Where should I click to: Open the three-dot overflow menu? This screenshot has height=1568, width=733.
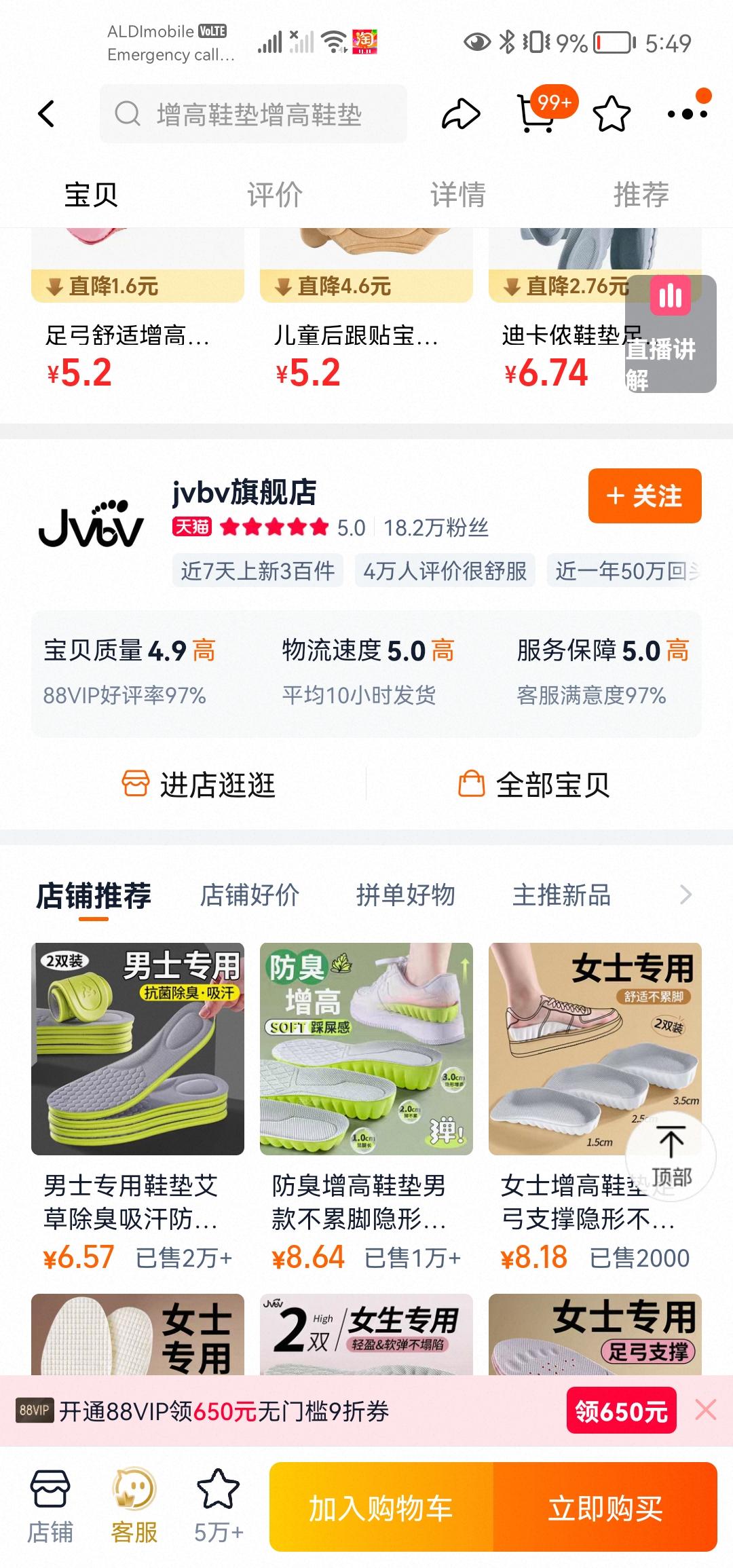click(687, 114)
